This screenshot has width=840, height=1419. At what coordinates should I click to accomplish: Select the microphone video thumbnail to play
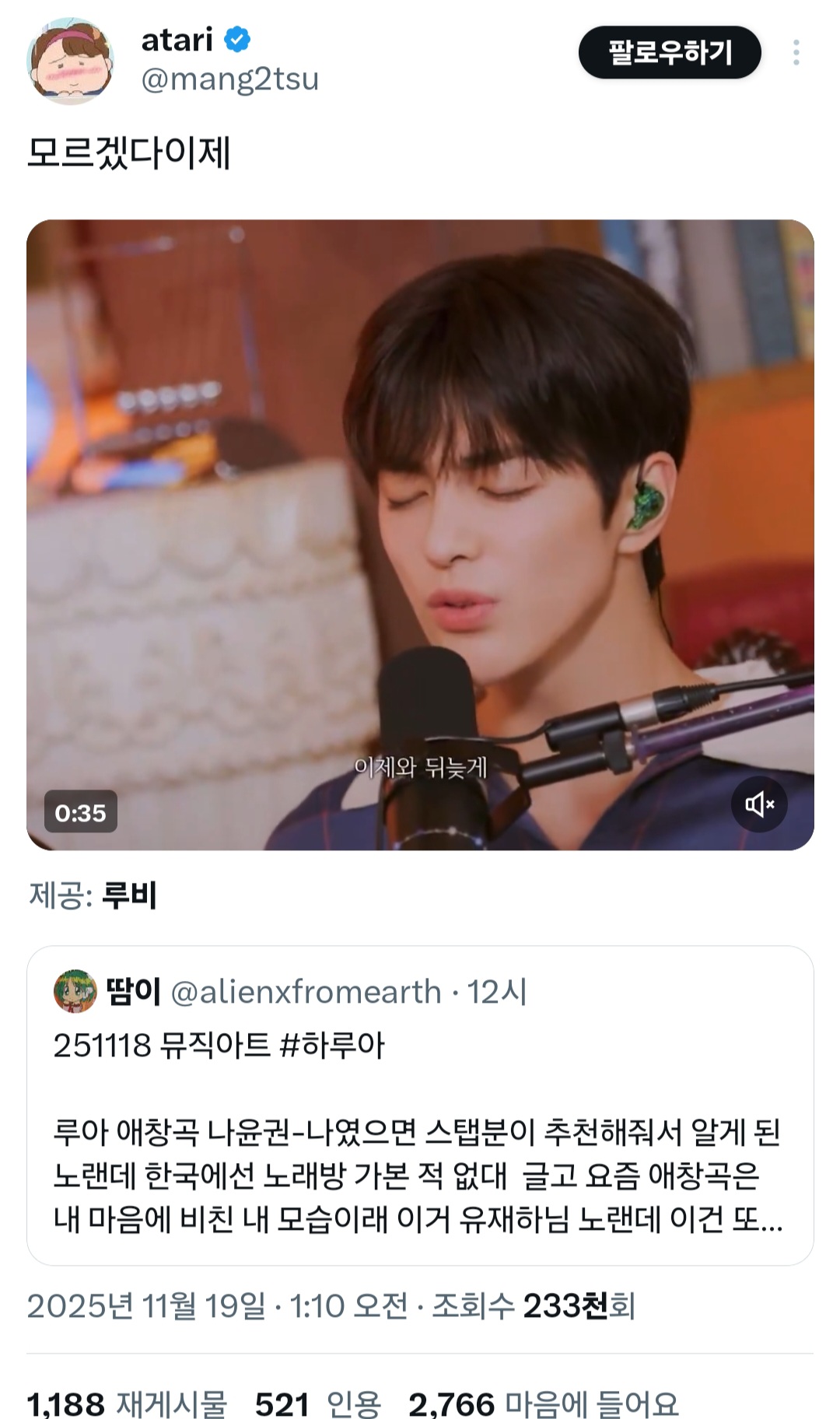(420, 537)
